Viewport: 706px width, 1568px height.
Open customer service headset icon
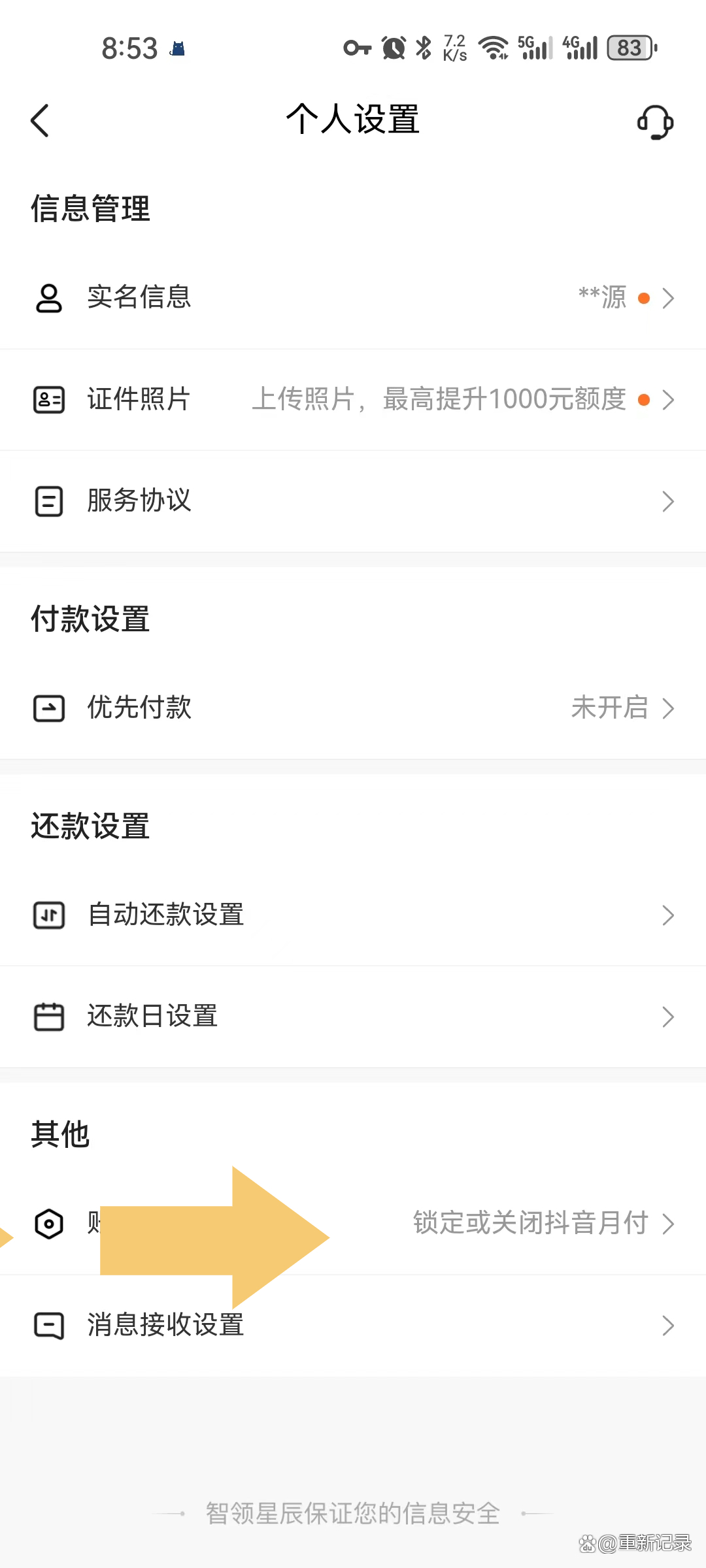tap(655, 122)
